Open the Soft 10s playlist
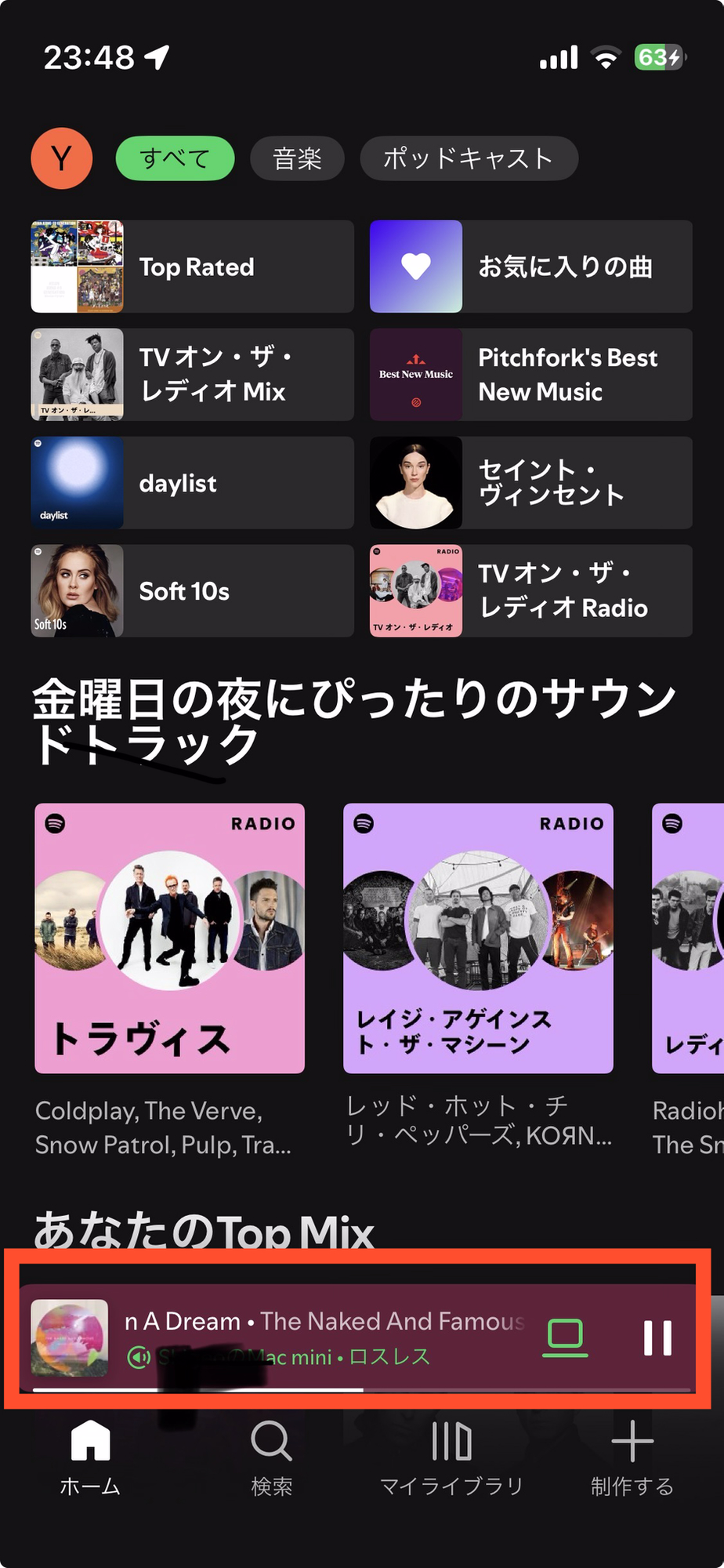Screen dimensions: 724x1568 point(192,591)
